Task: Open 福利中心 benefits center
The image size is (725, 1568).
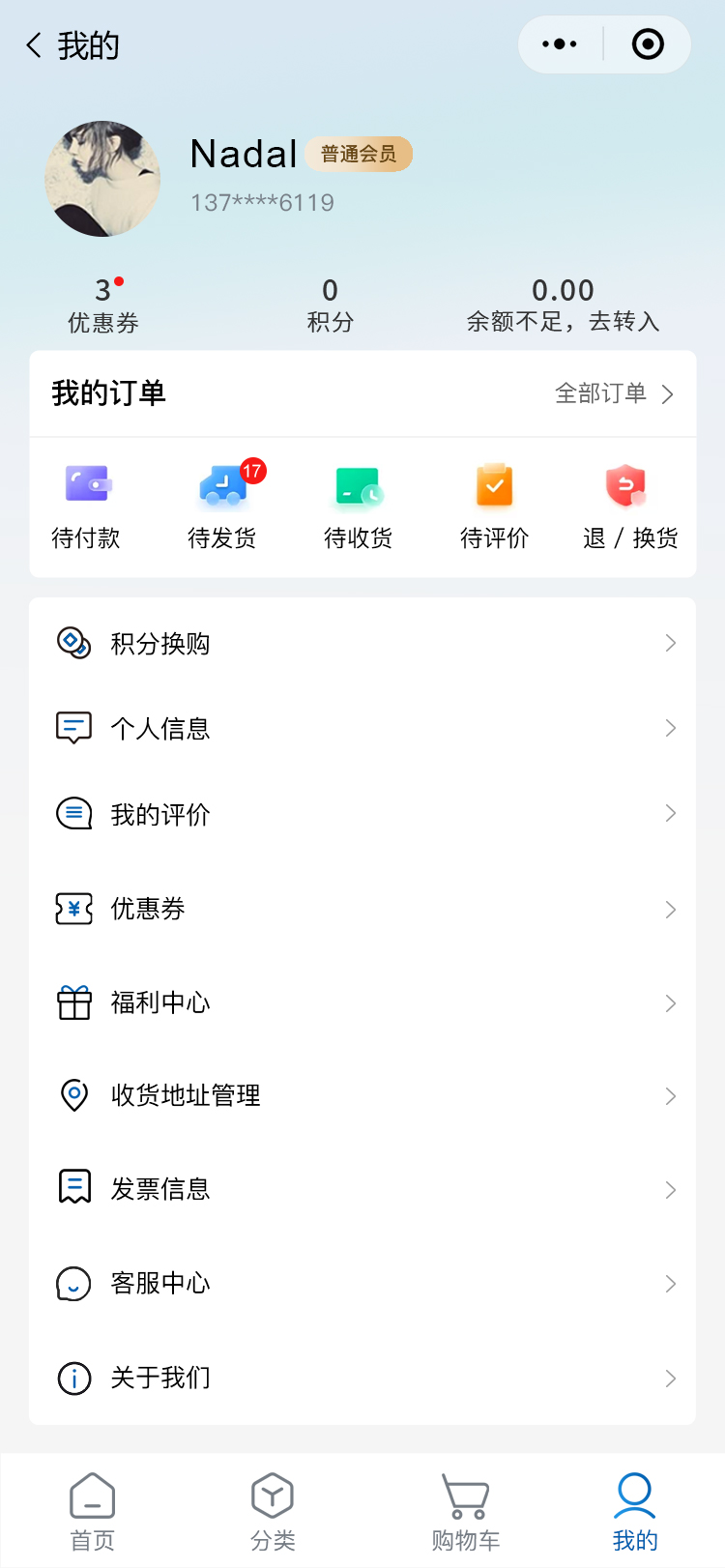Action: [x=362, y=1002]
